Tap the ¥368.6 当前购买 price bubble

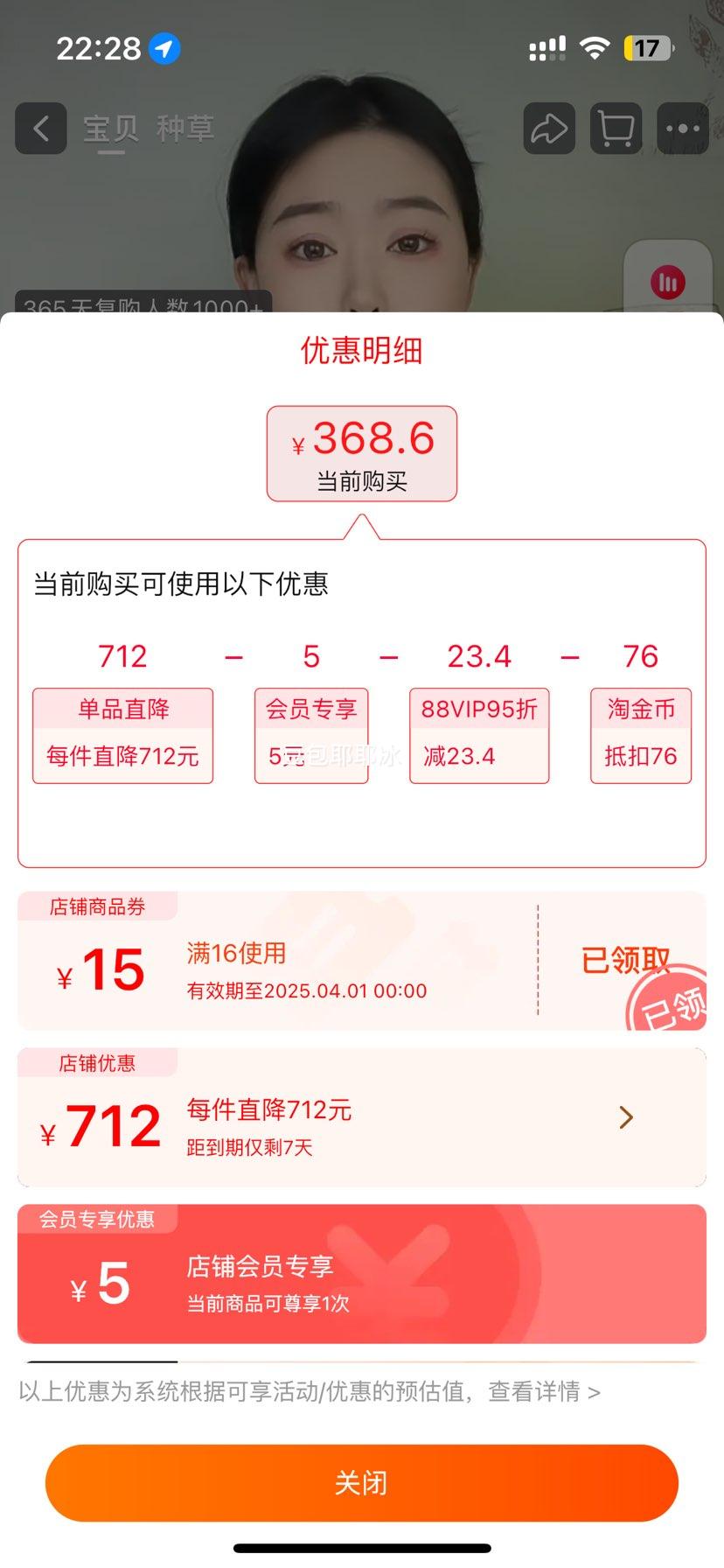click(362, 454)
